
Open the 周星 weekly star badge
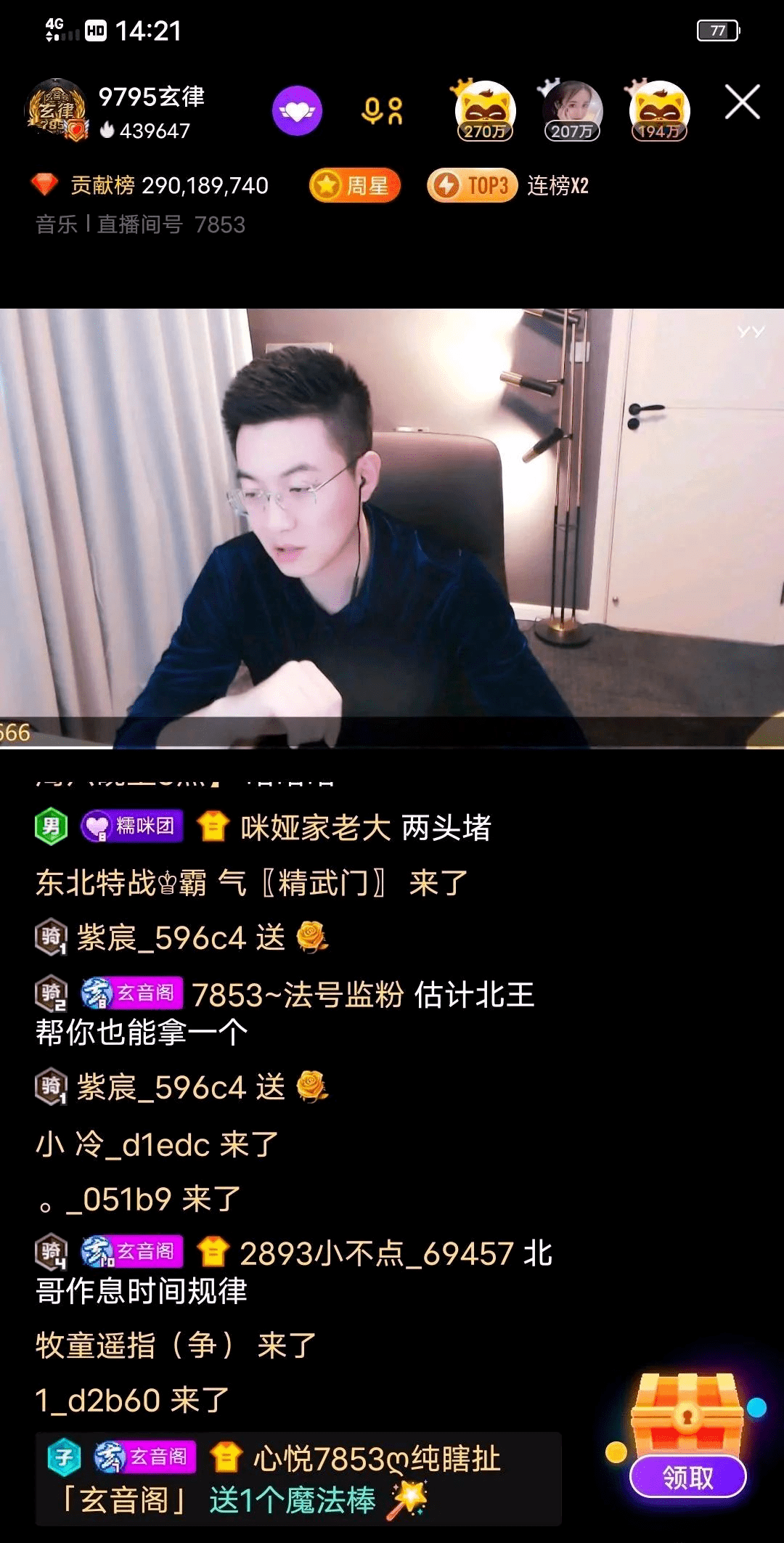pos(355,186)
